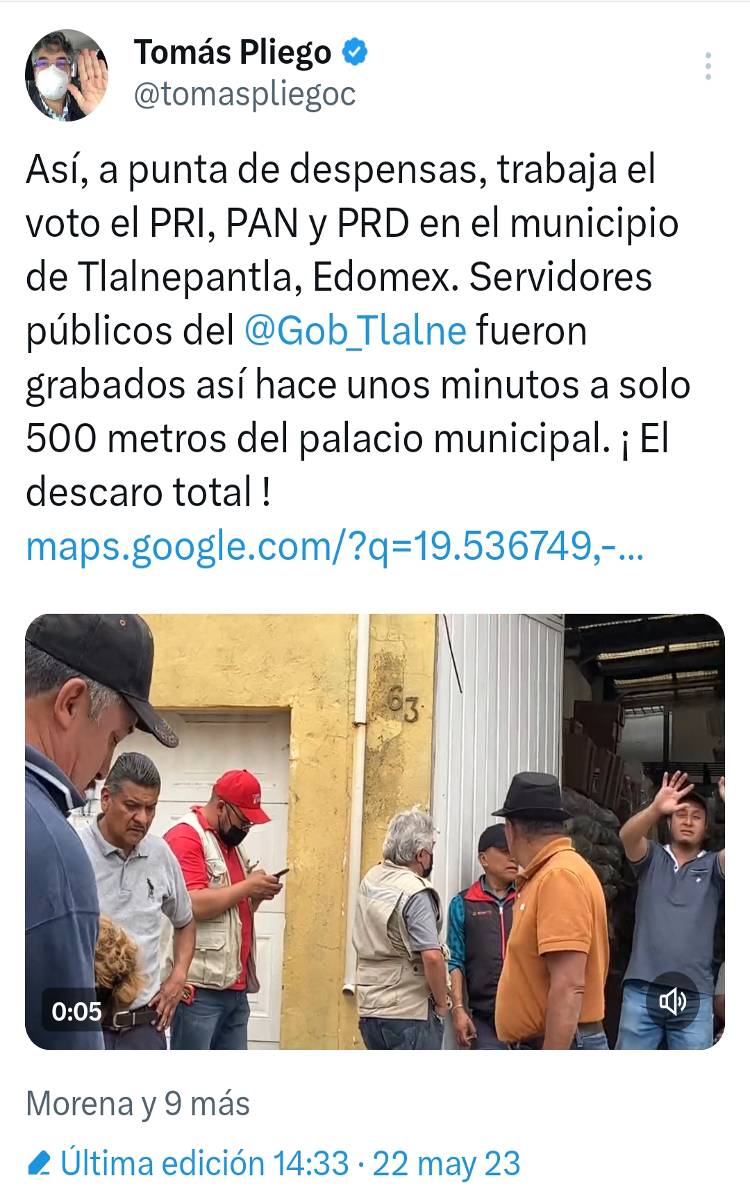Screen dimensions: 750x1200
Task: View the tagged accounts Morena y 9 más
Action: [x=138, y=1104]
